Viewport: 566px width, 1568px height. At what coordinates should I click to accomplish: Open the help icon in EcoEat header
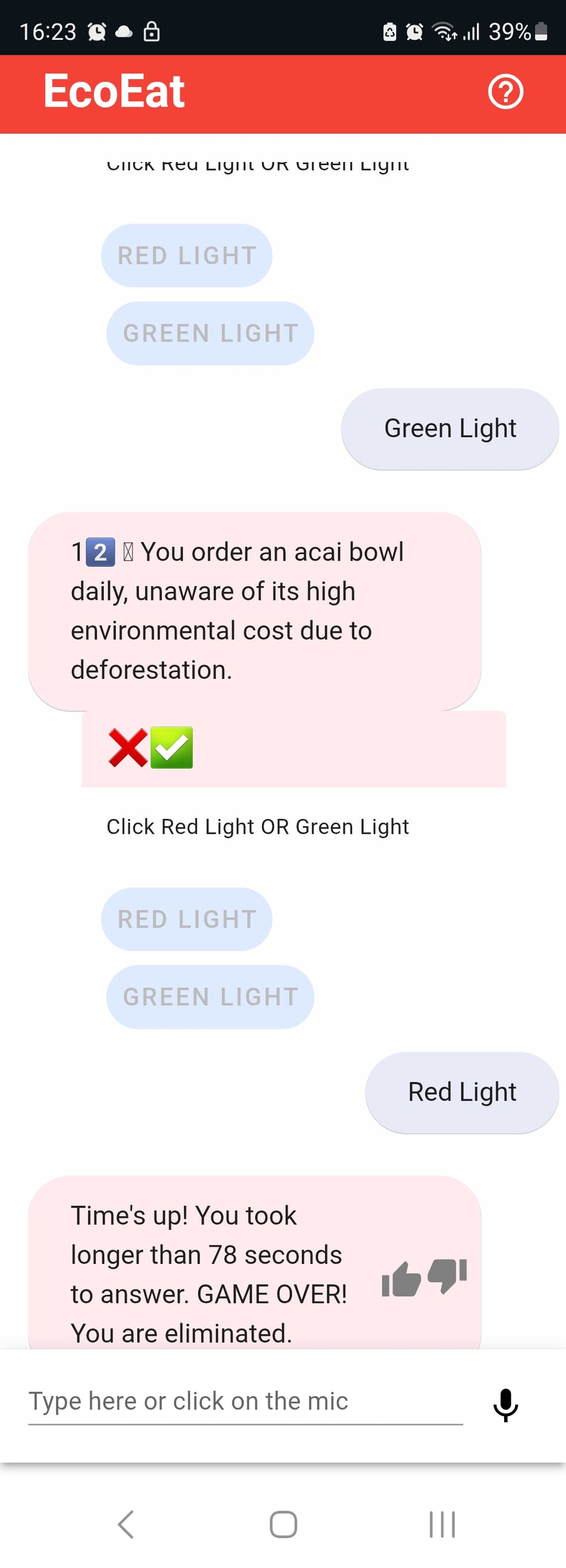point(505,92)
